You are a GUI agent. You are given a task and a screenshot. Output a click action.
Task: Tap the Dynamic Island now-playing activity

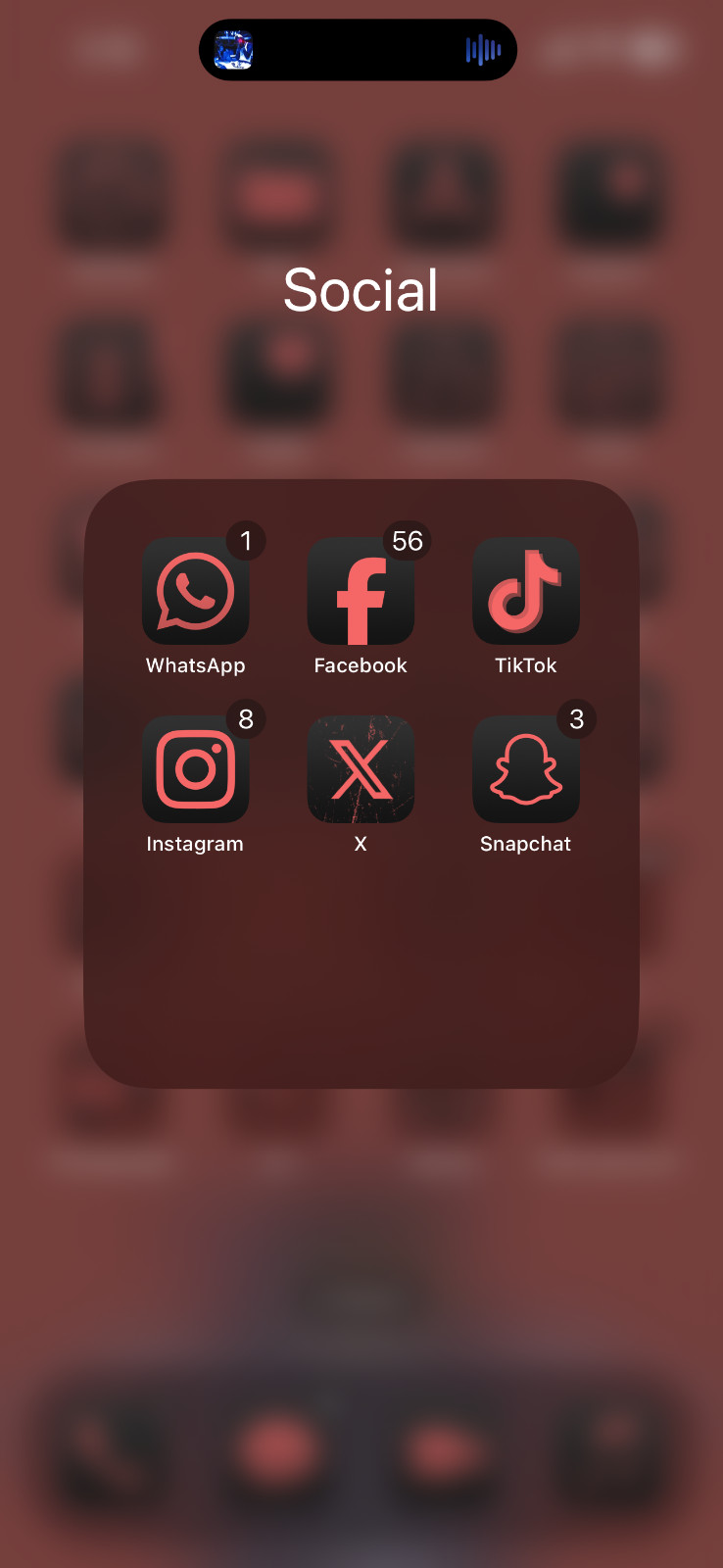point(358,50)
